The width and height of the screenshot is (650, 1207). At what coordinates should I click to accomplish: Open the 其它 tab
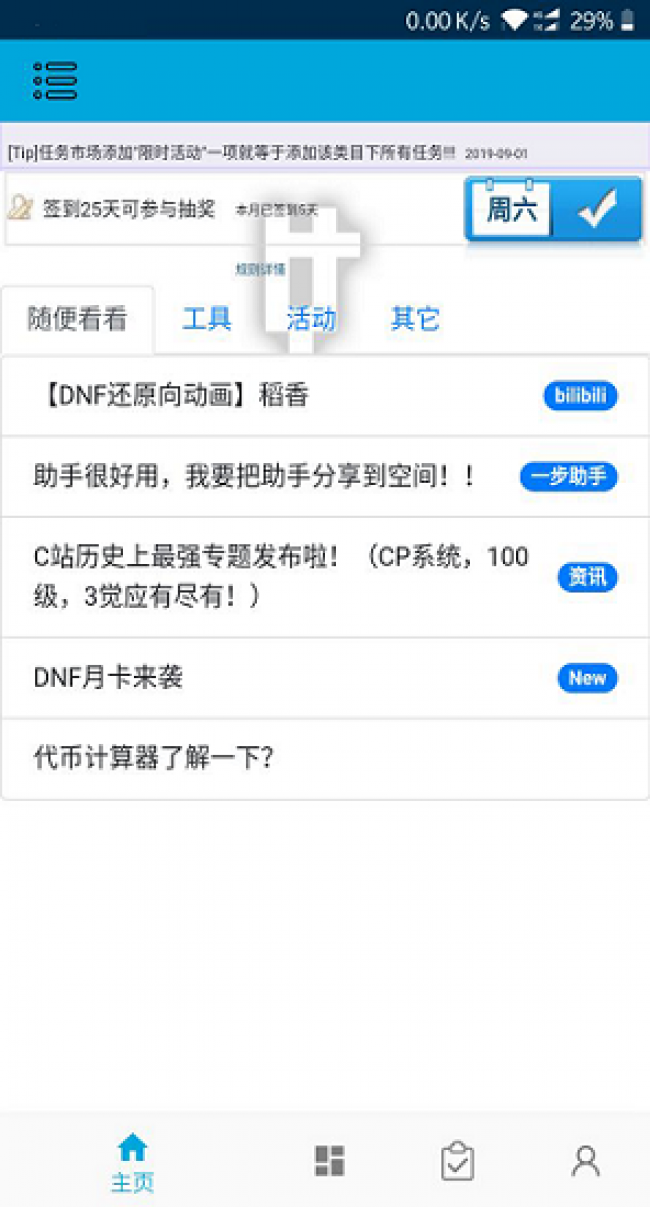point(415,319)
